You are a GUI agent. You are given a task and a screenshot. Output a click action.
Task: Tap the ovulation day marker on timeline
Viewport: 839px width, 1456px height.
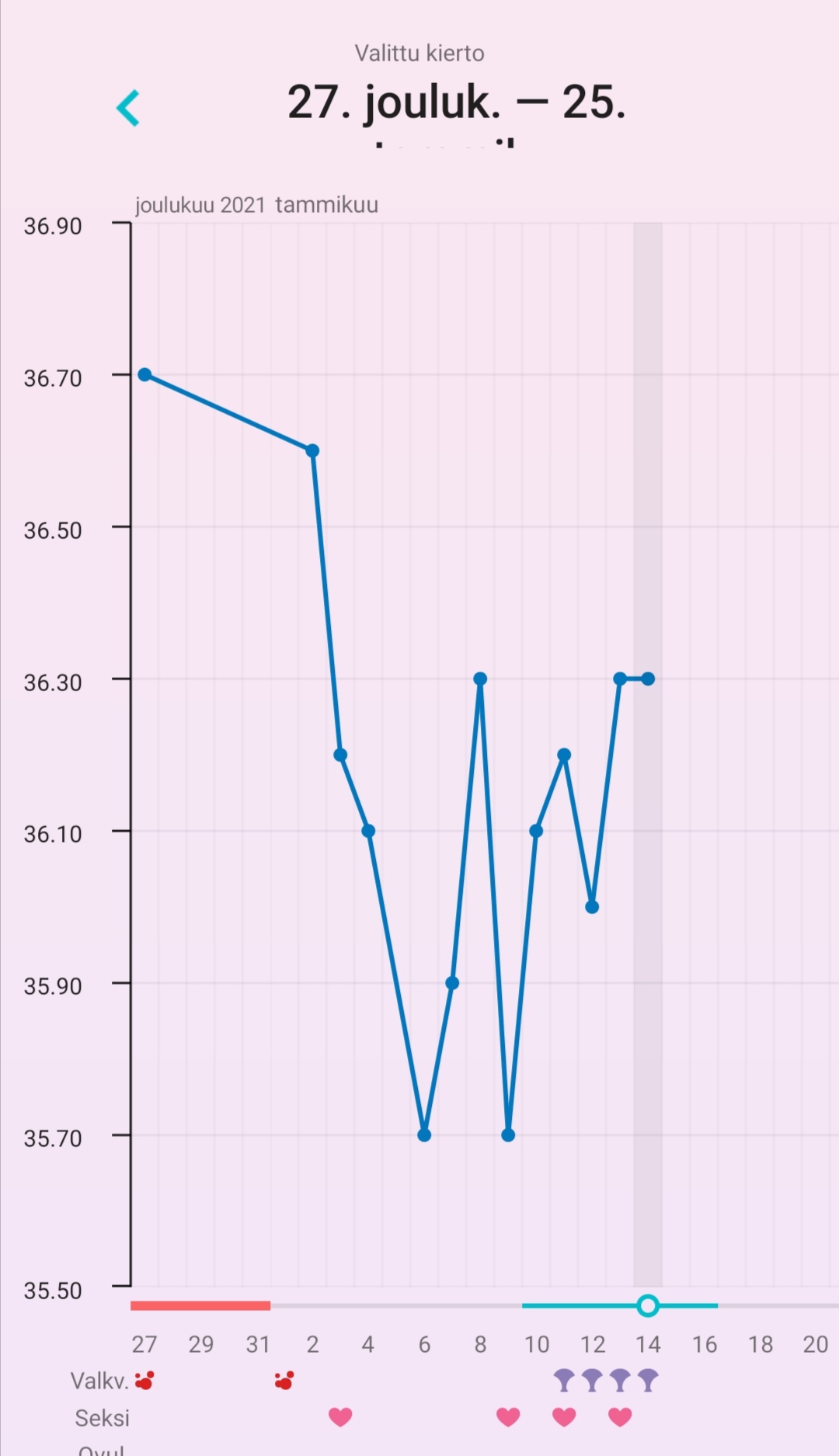point(648,1305)
